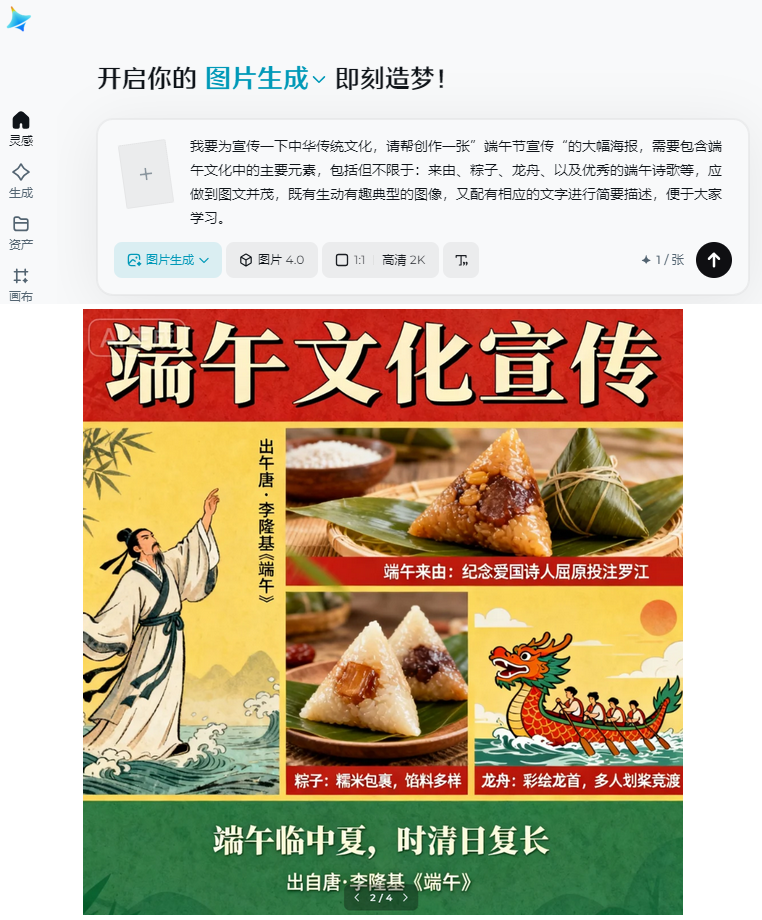Submit the prompt with the arrow button
This screenshot has width=762, height=920.
(713, 260)
